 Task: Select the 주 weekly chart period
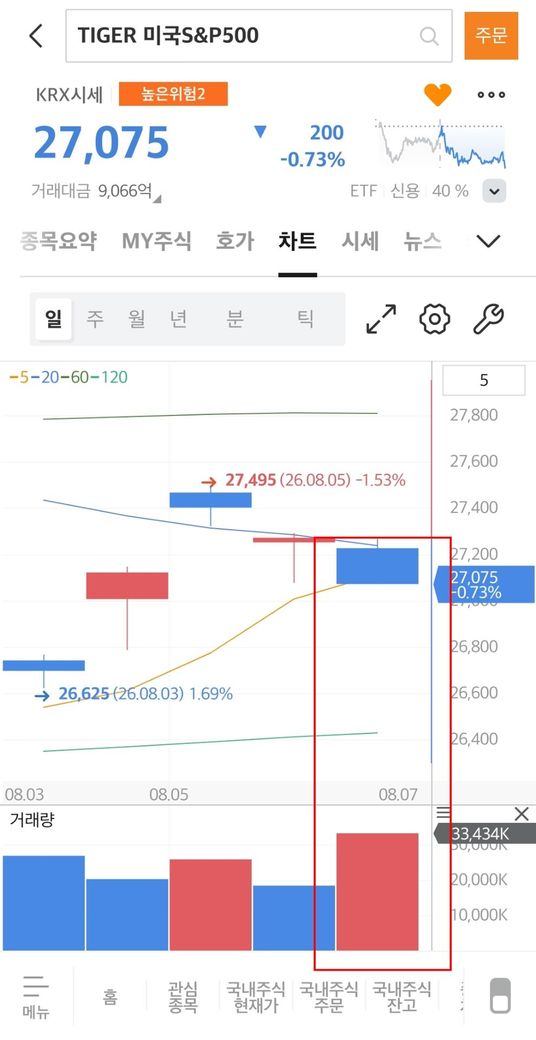point(95,320)
